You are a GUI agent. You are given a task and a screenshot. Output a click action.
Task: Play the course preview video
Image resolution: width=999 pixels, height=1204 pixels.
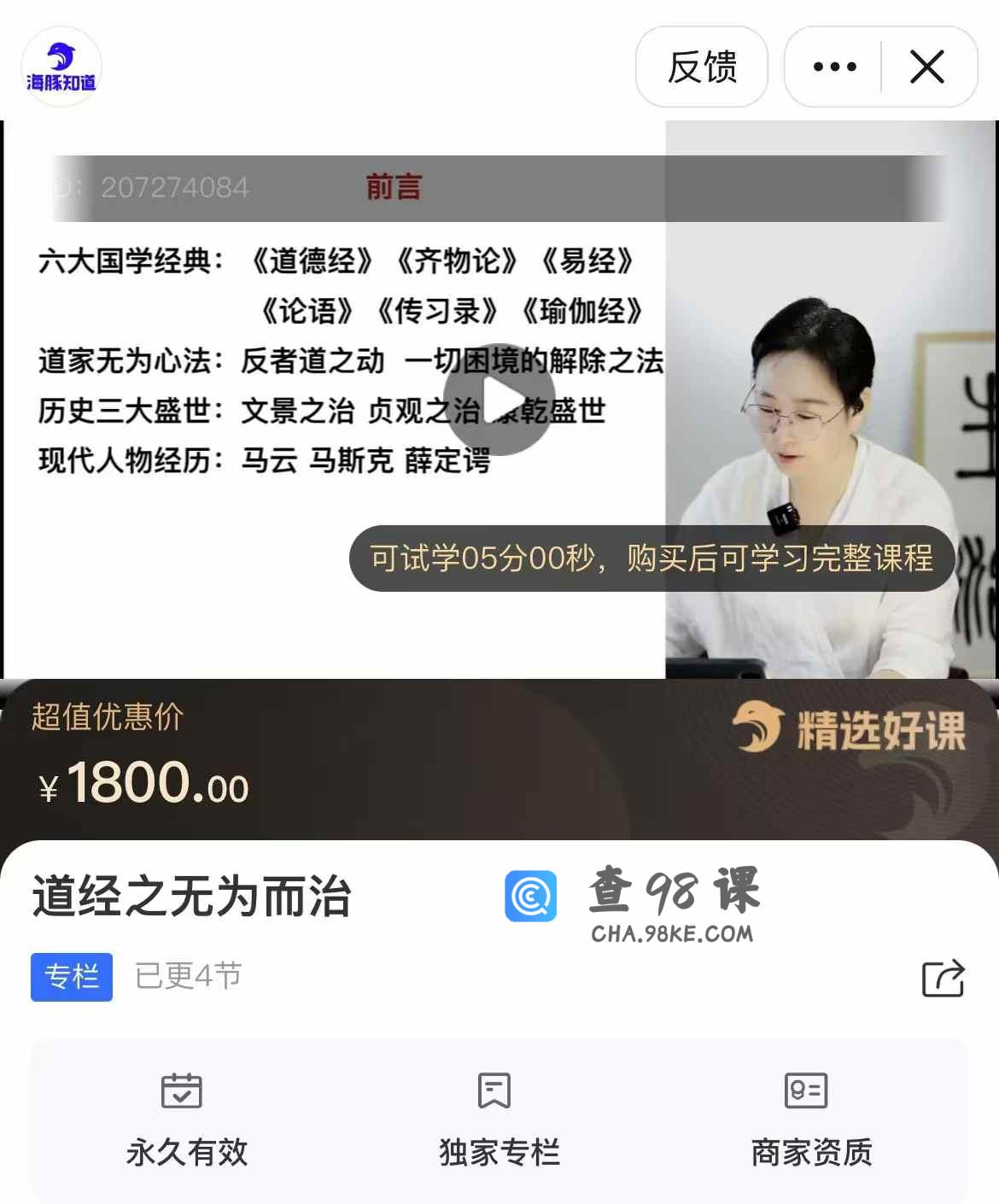[499, 400]
